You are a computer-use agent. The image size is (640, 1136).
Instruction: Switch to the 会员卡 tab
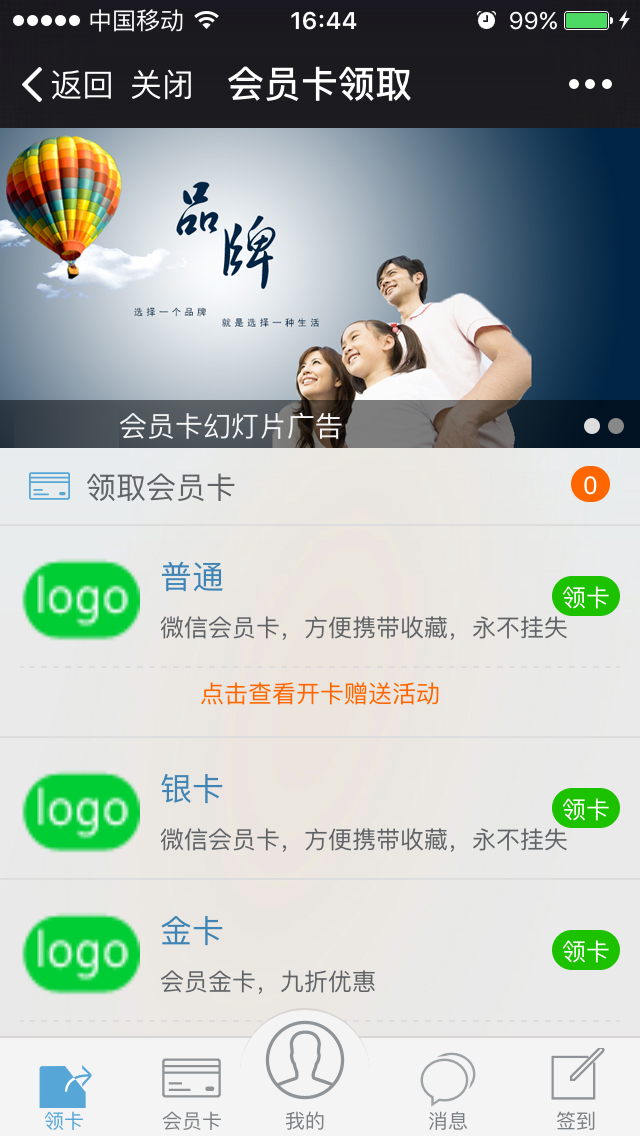[191, 1094]
